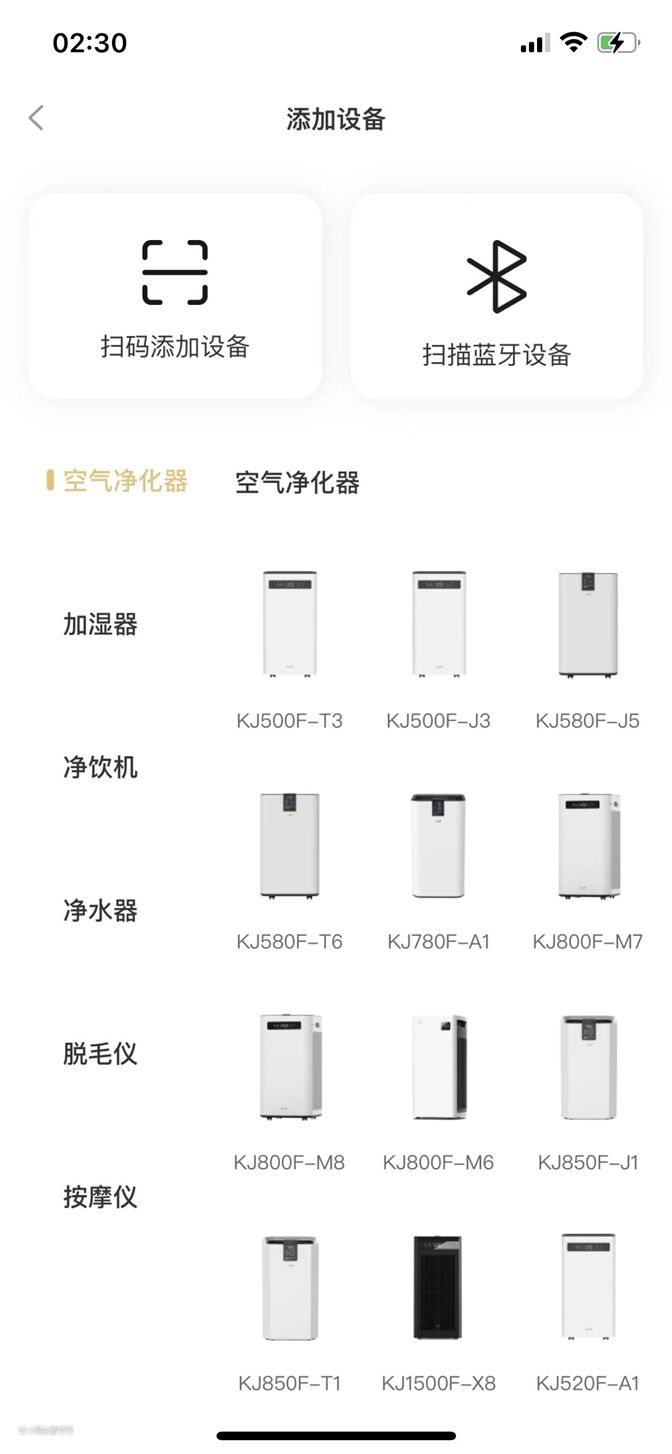Select the 空气净化器 category in the sidebar
This screenshot has height=1454, width=672.
[125, 481]
